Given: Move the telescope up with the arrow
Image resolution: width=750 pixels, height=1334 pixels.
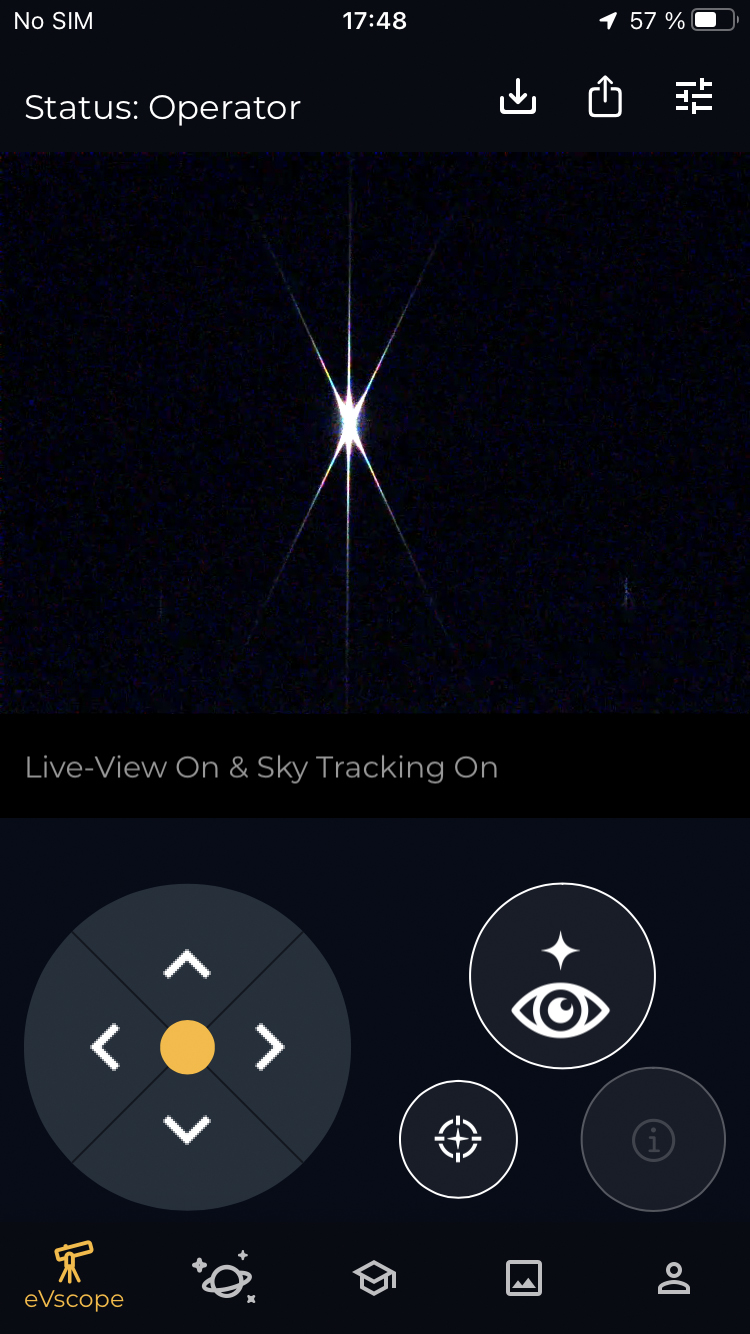Looking at the screenshot, I should click(187, 964).
